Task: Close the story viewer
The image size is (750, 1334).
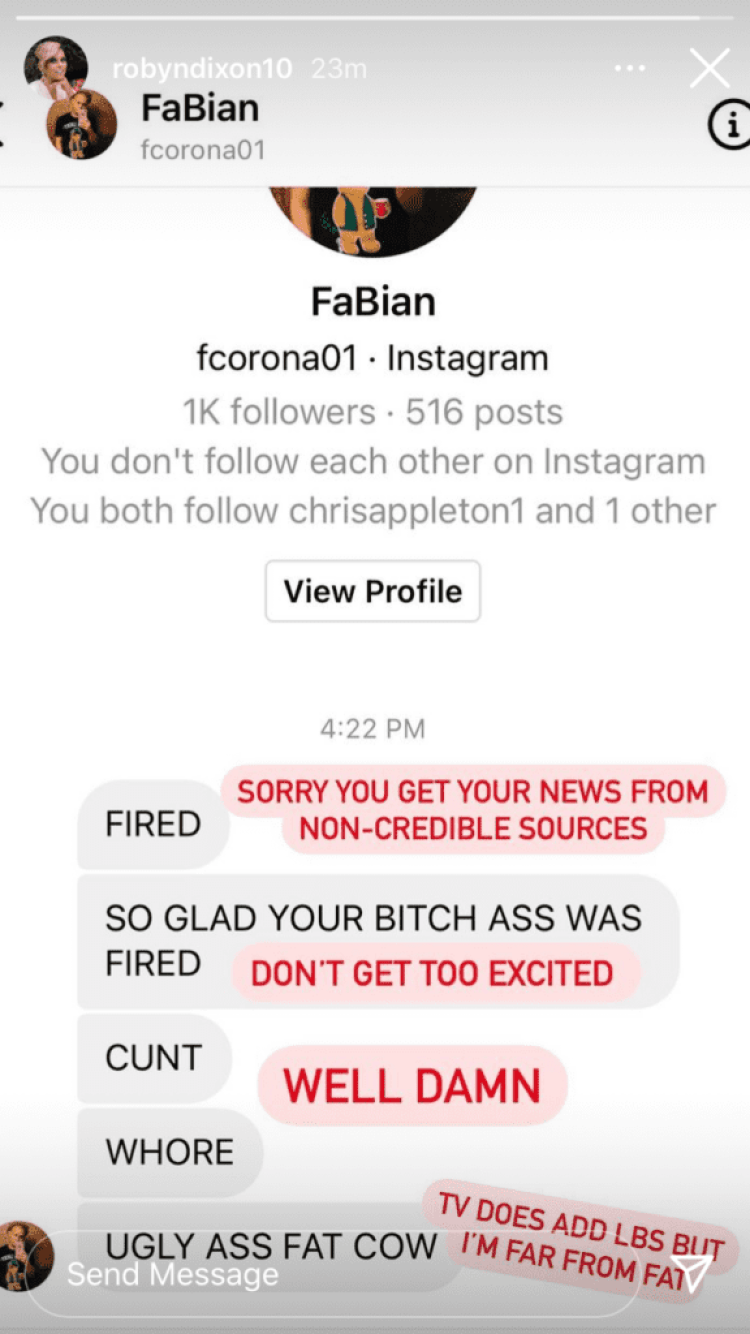Action: coord(710,68)
